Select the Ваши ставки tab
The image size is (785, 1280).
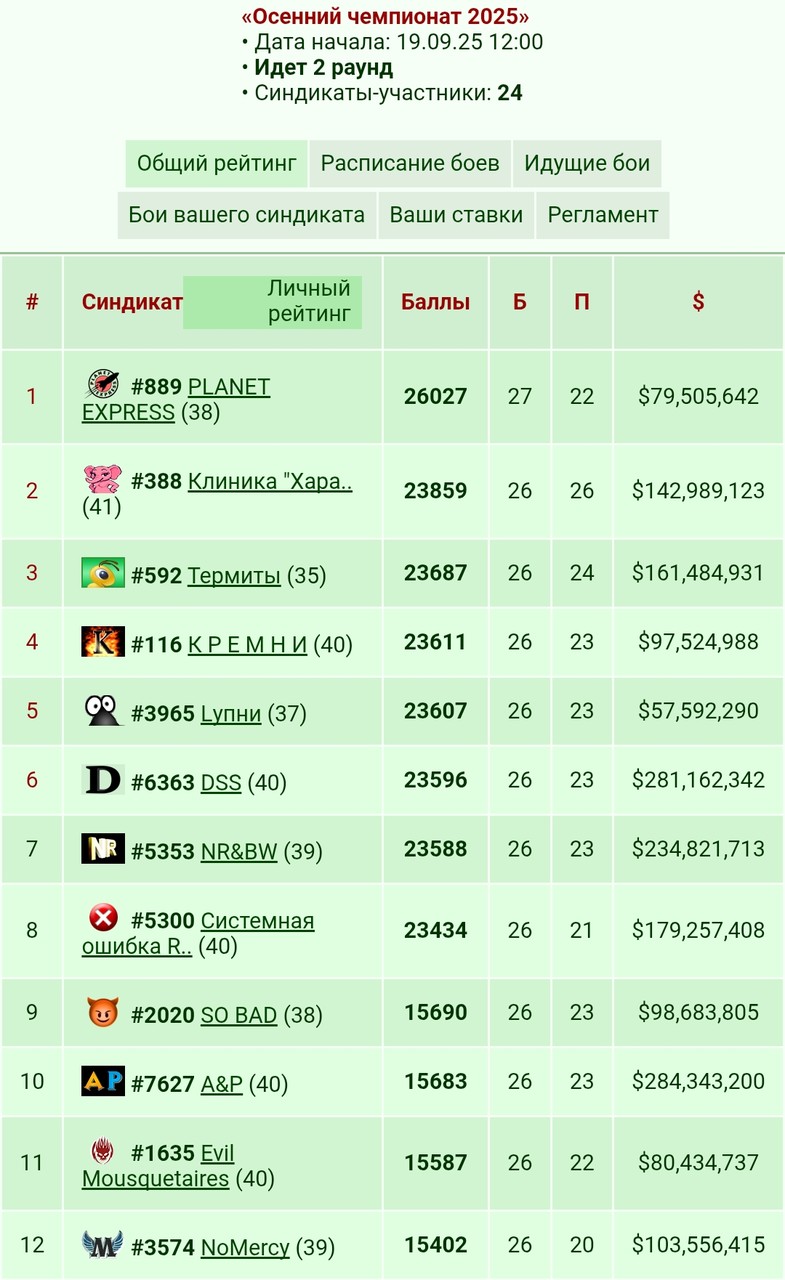tap(456, 215)
